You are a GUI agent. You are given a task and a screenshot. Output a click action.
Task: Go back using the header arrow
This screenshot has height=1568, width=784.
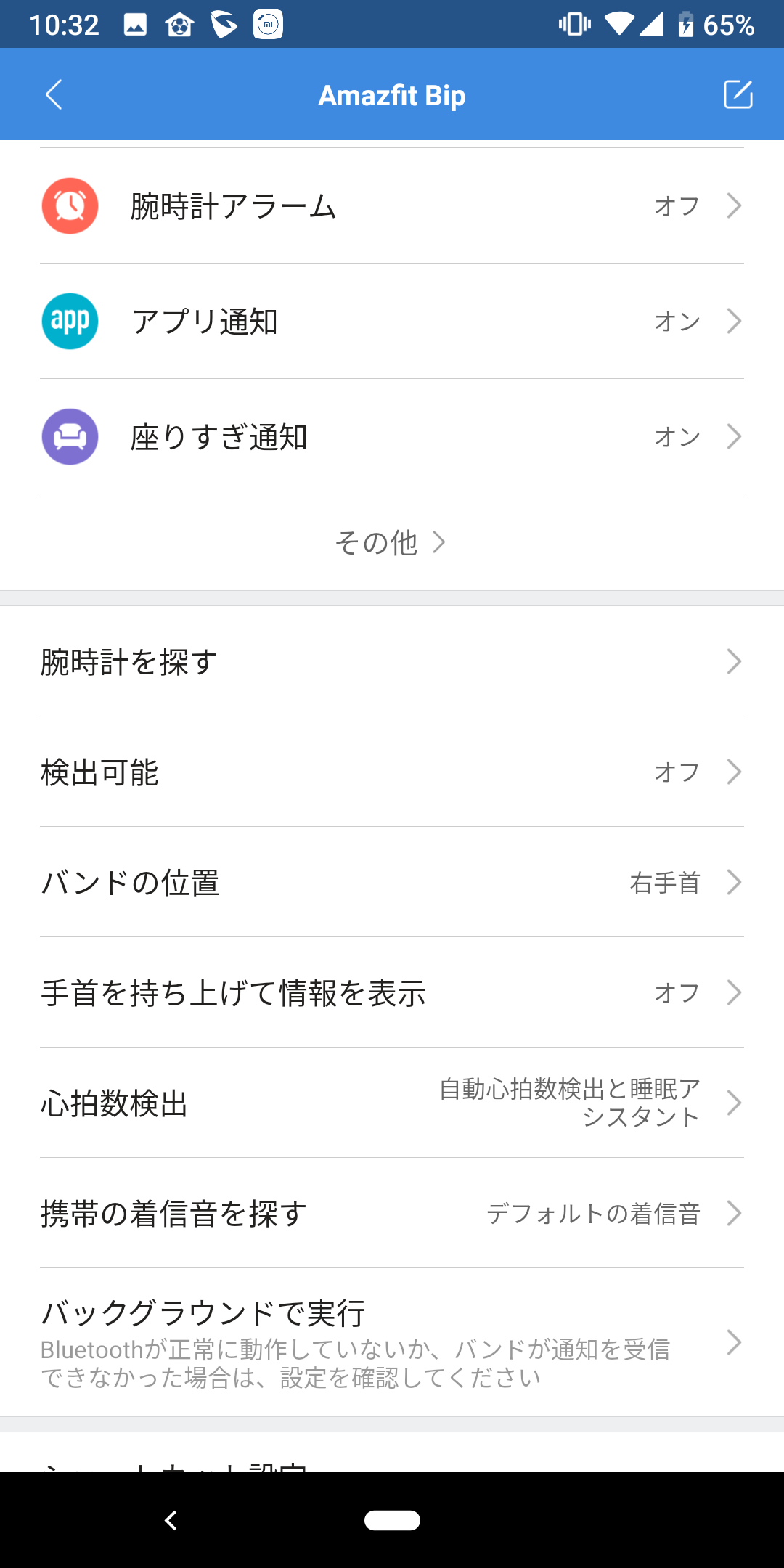(54, 94)
